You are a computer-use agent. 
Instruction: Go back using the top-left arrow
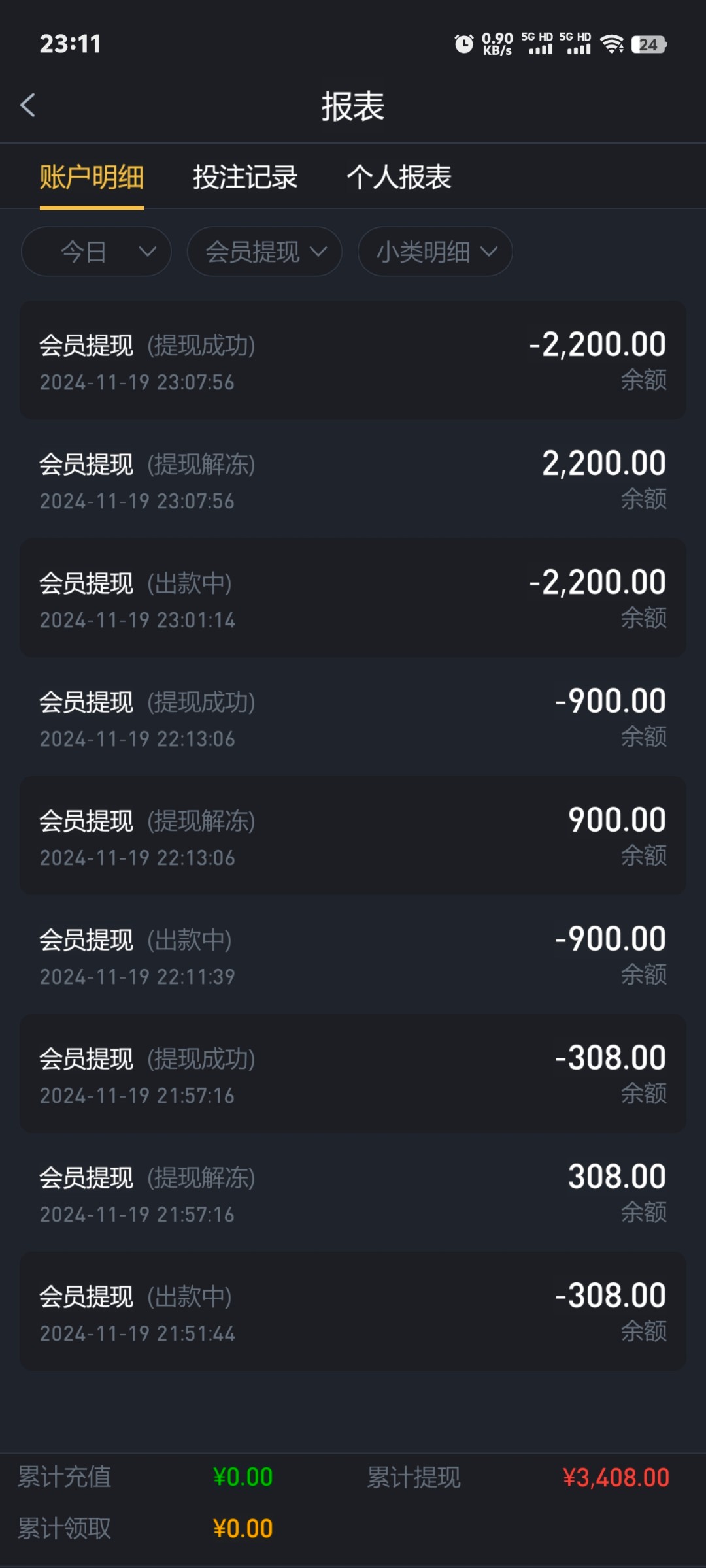pos(27,105)
